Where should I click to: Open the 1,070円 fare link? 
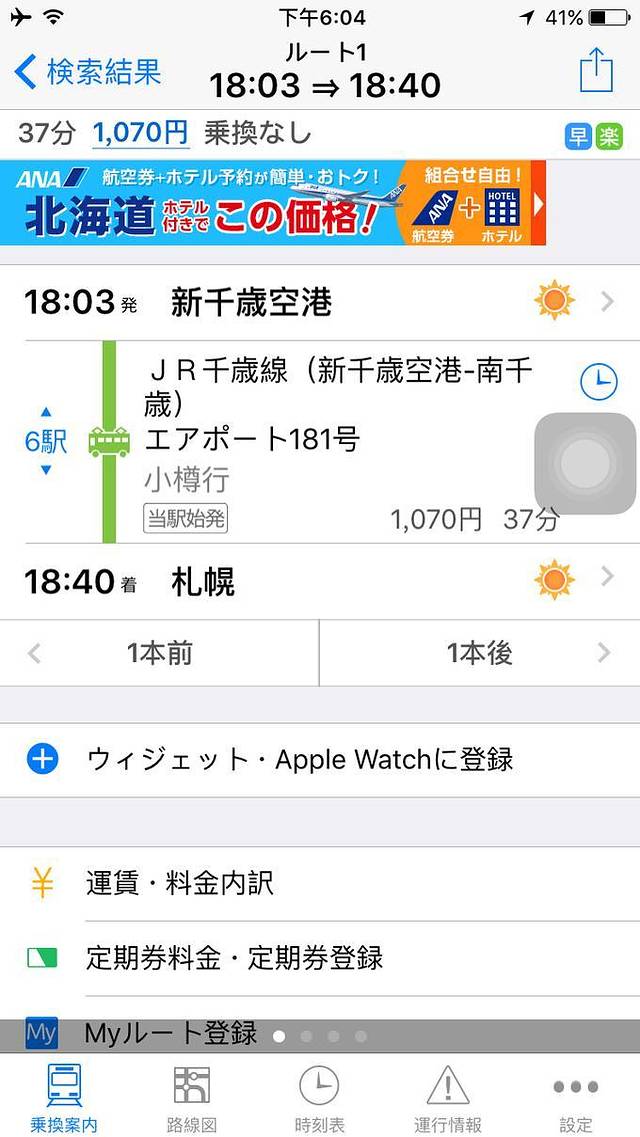tap(140, 133)
